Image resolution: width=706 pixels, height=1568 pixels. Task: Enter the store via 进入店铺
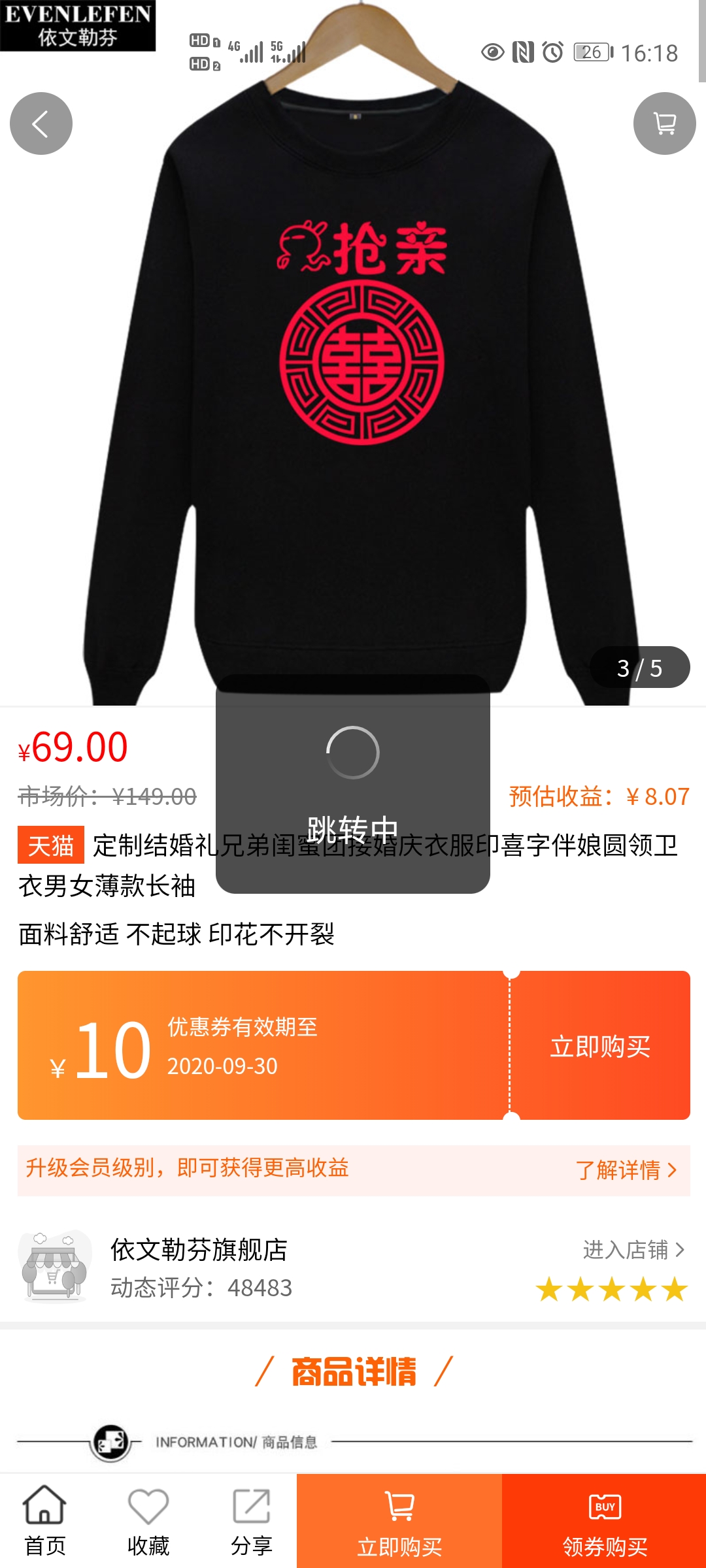[633, 1250]
